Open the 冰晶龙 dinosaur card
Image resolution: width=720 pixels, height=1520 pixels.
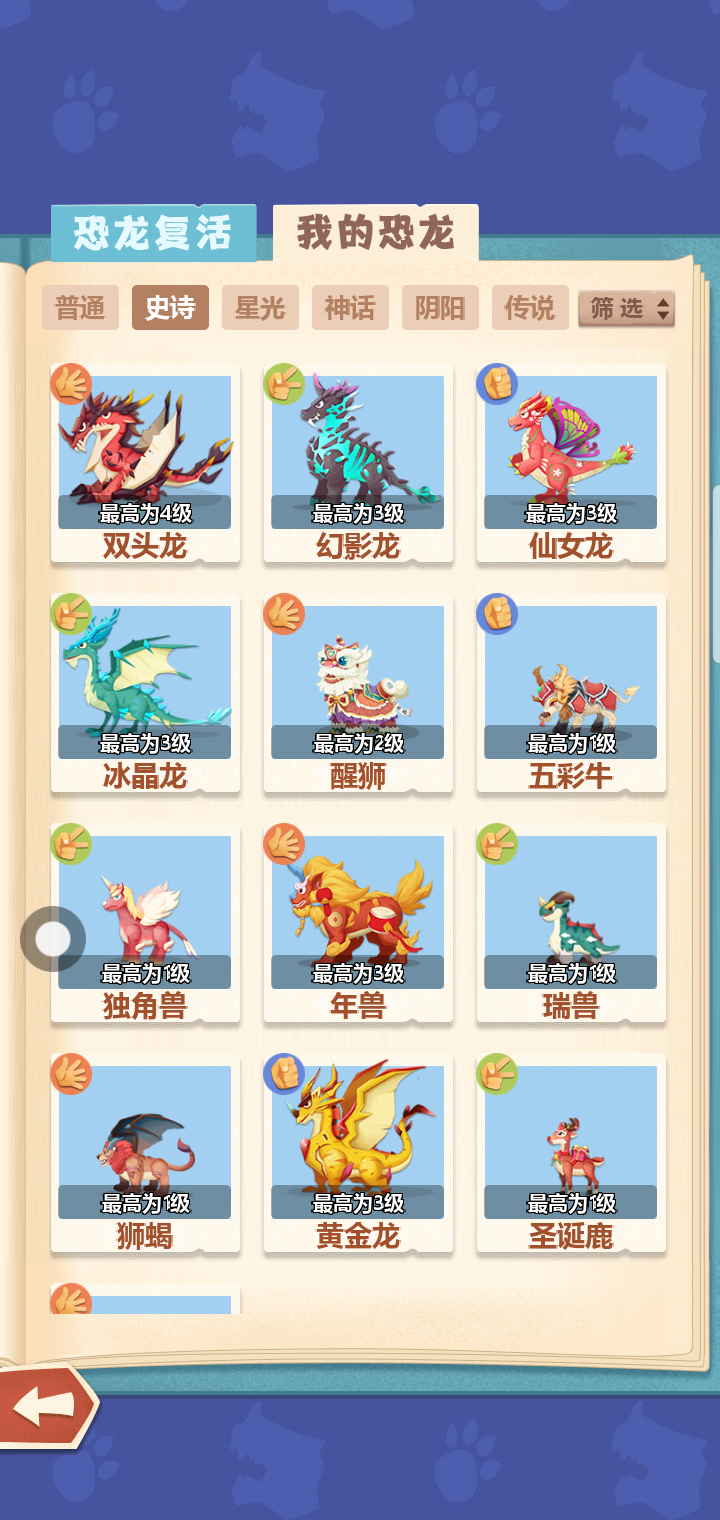point(145,693)
